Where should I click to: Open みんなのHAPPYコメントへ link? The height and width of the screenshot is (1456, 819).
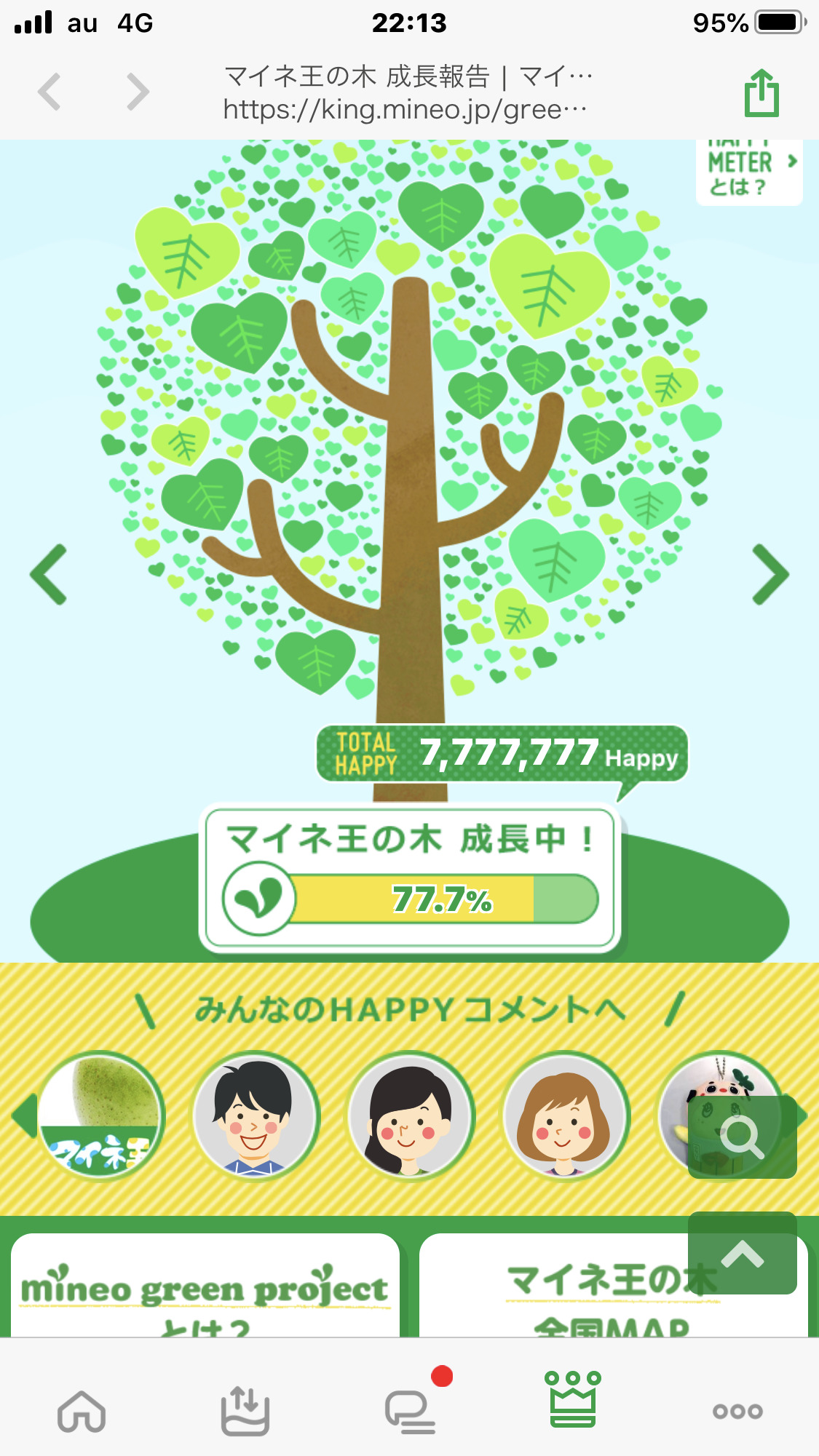410,1009
